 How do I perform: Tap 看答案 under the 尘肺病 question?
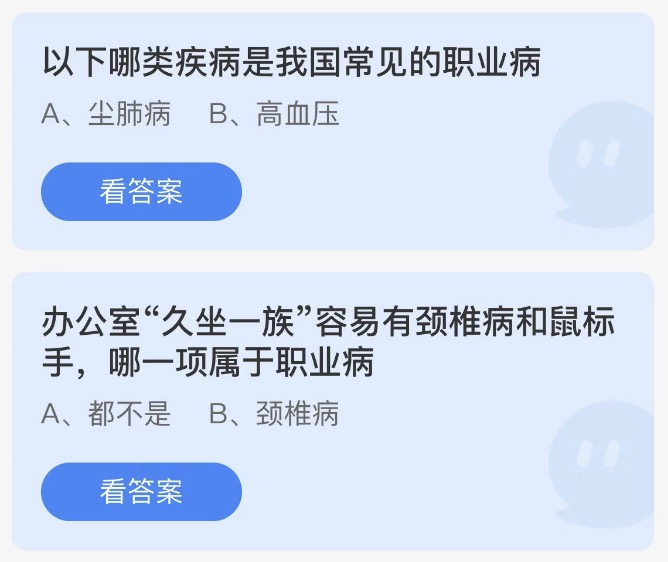click(x=141, y=191)
